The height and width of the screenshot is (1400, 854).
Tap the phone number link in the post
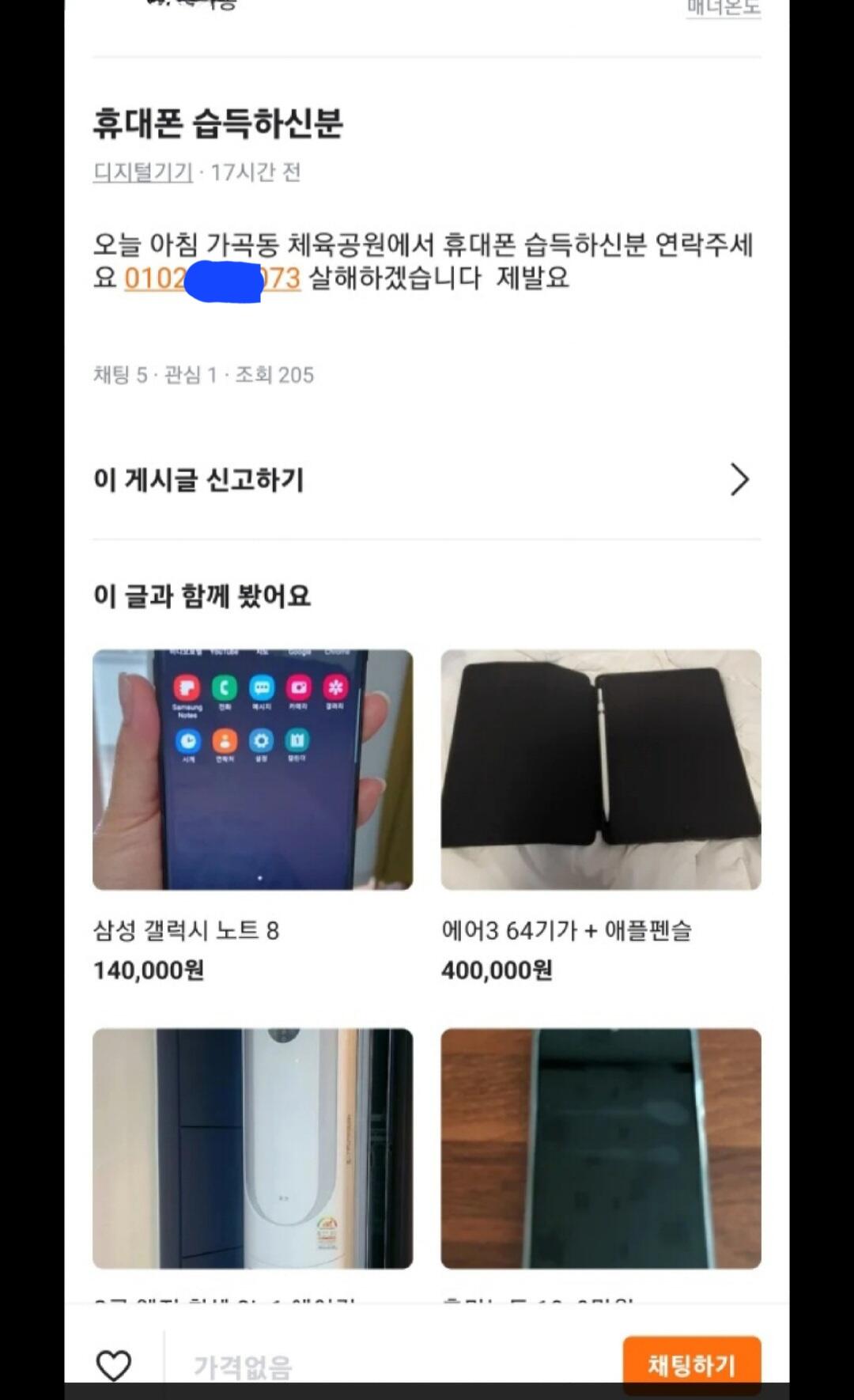click(213, 278)
